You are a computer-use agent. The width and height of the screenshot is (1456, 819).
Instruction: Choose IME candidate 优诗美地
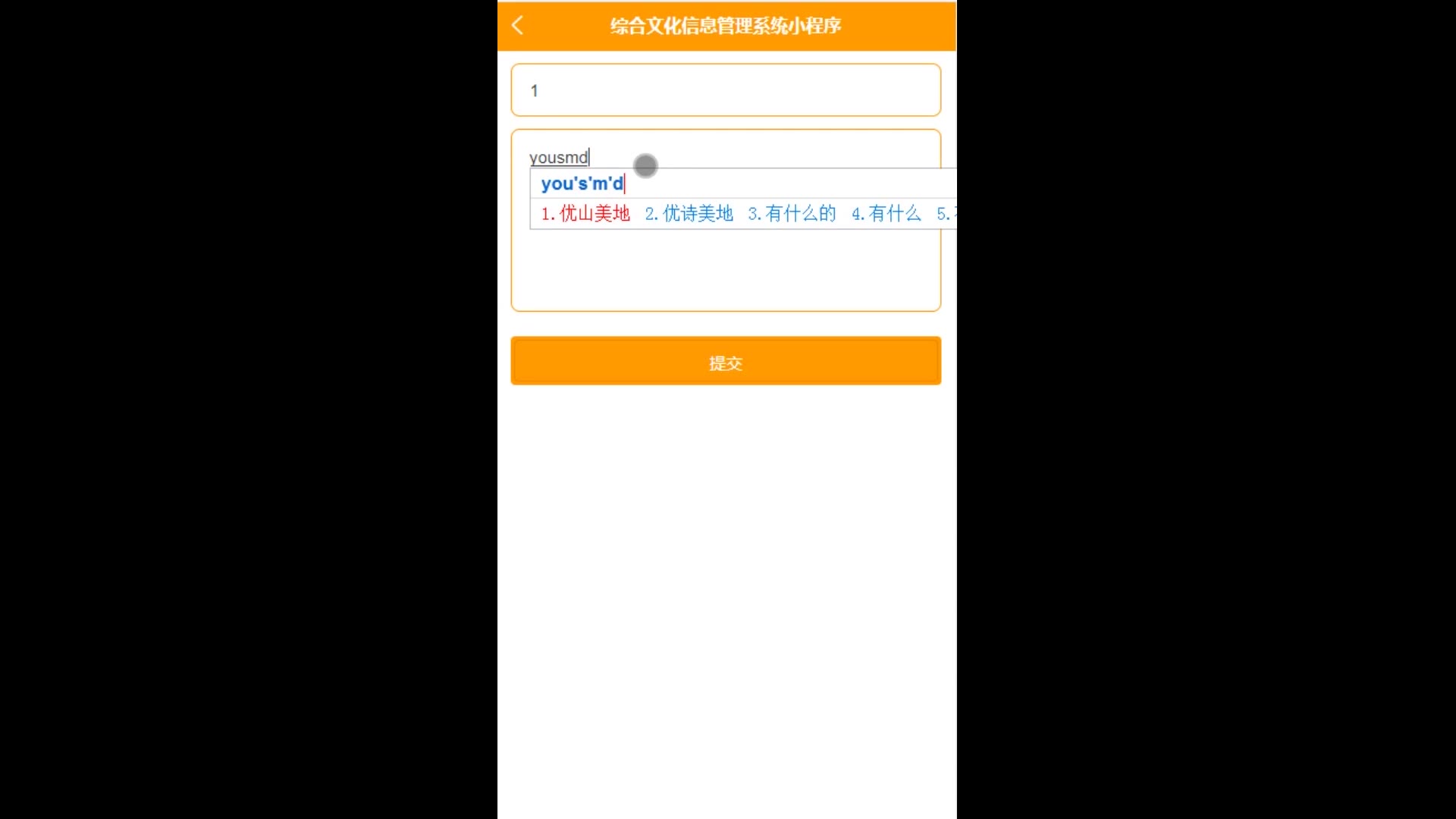click(689, 214)
